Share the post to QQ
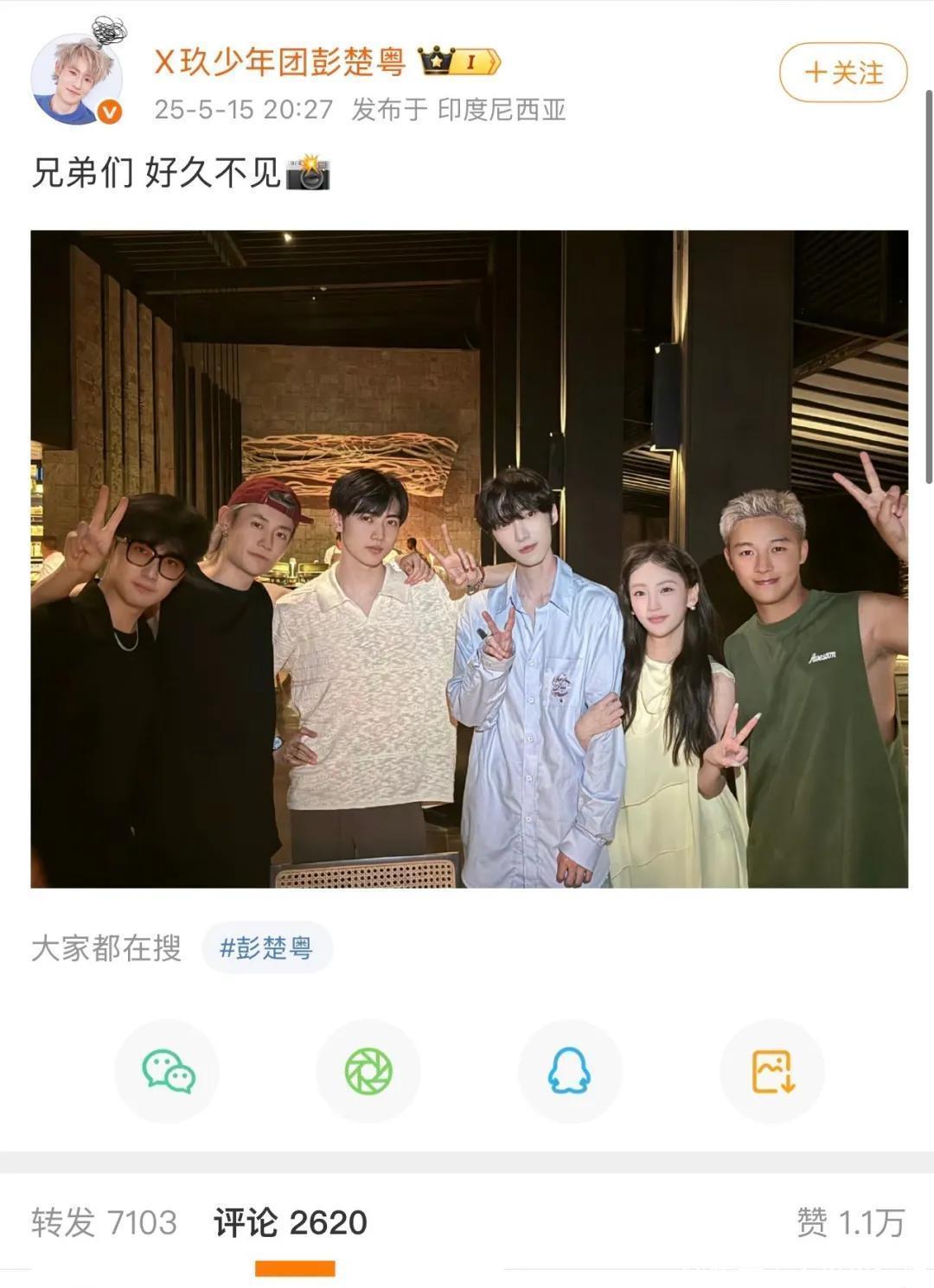This screenshot has height=1288, width=934. [569, 1072]
